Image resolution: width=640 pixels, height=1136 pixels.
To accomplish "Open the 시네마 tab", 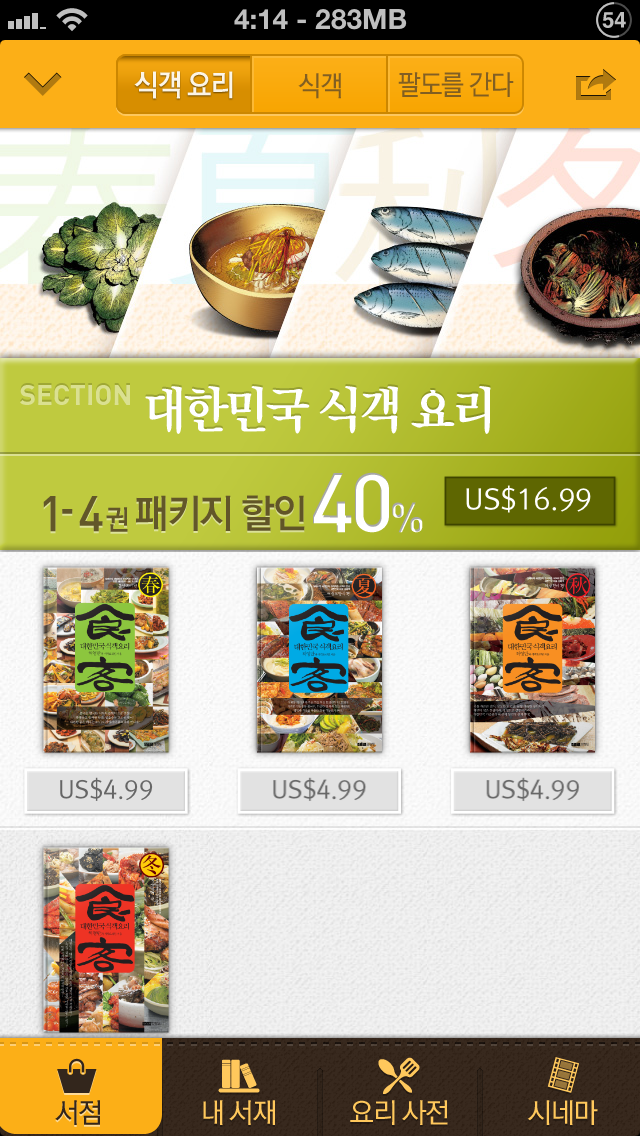I will 560,1087.
